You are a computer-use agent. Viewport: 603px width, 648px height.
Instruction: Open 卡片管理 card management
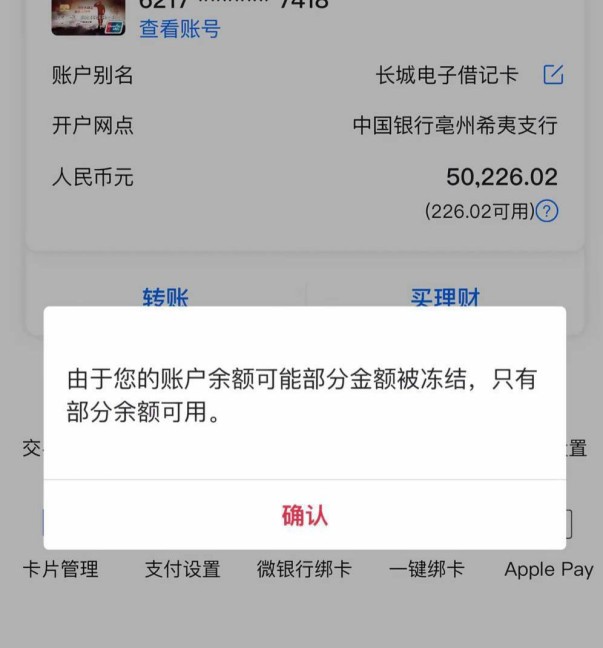[60, 569]
